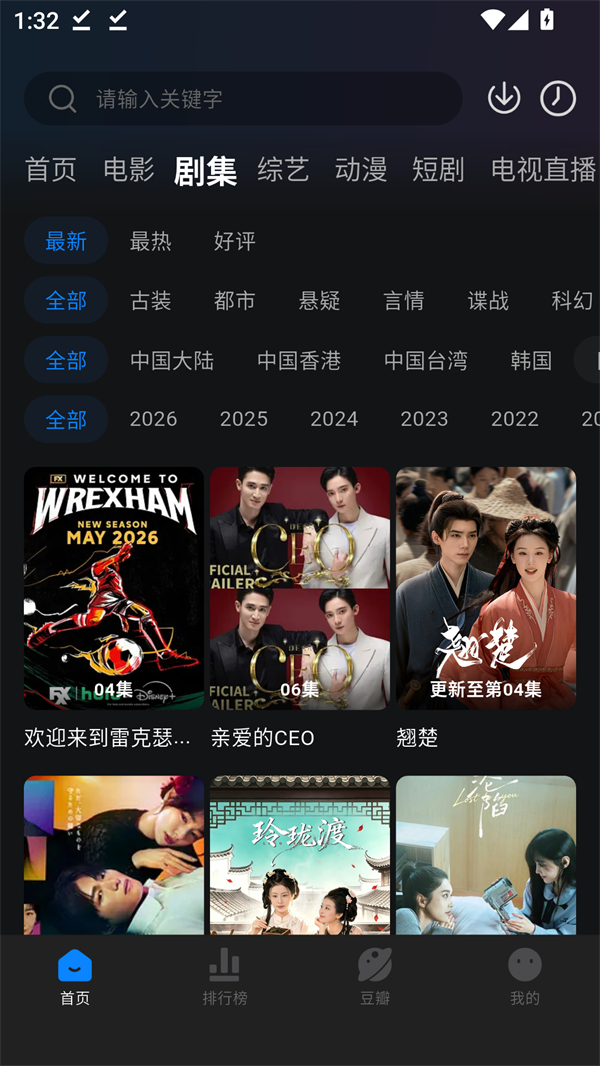This screenshot has width=600, height=1066.
Task: Tap the keyword search box
Action: pos(243,99)
